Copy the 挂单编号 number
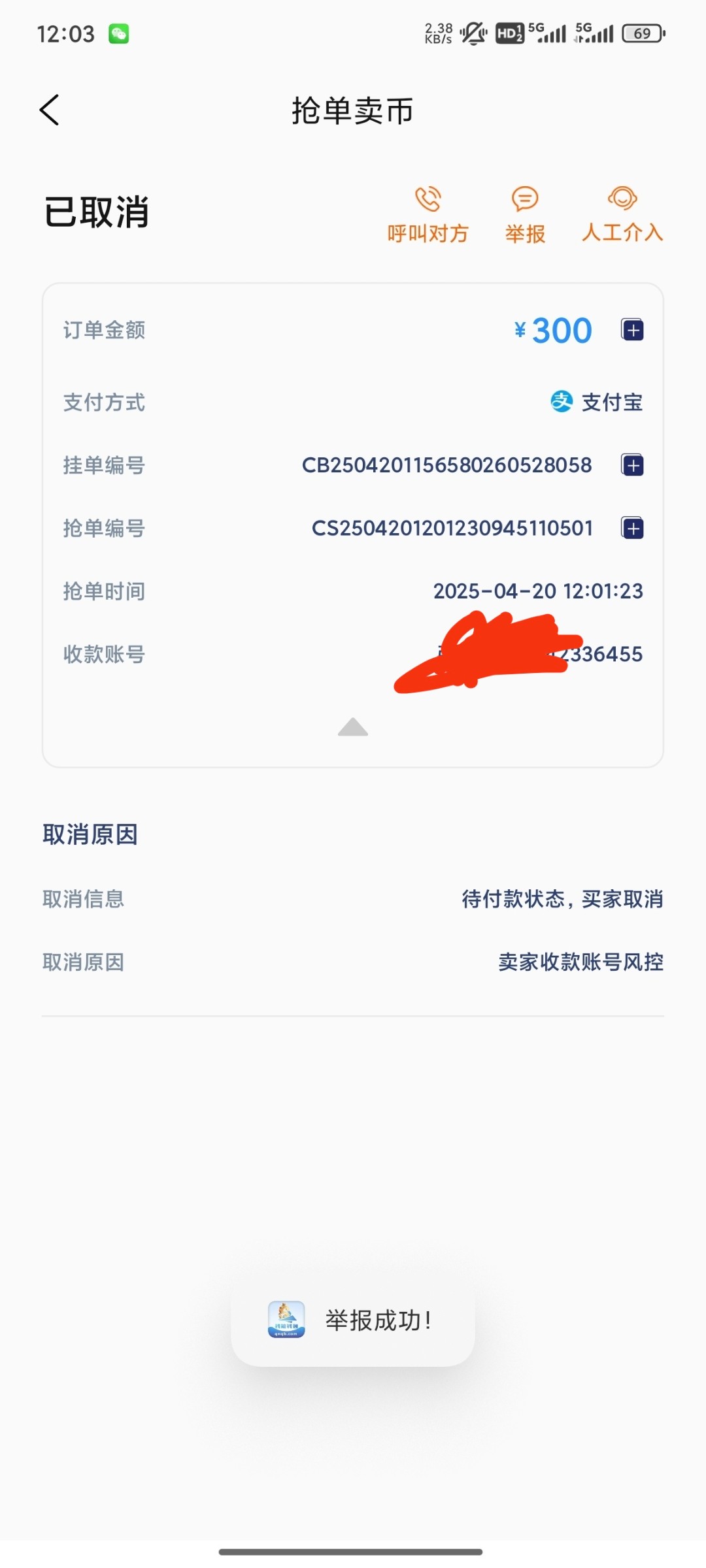The image size is (706, 1568). click(x=632, y=465)
